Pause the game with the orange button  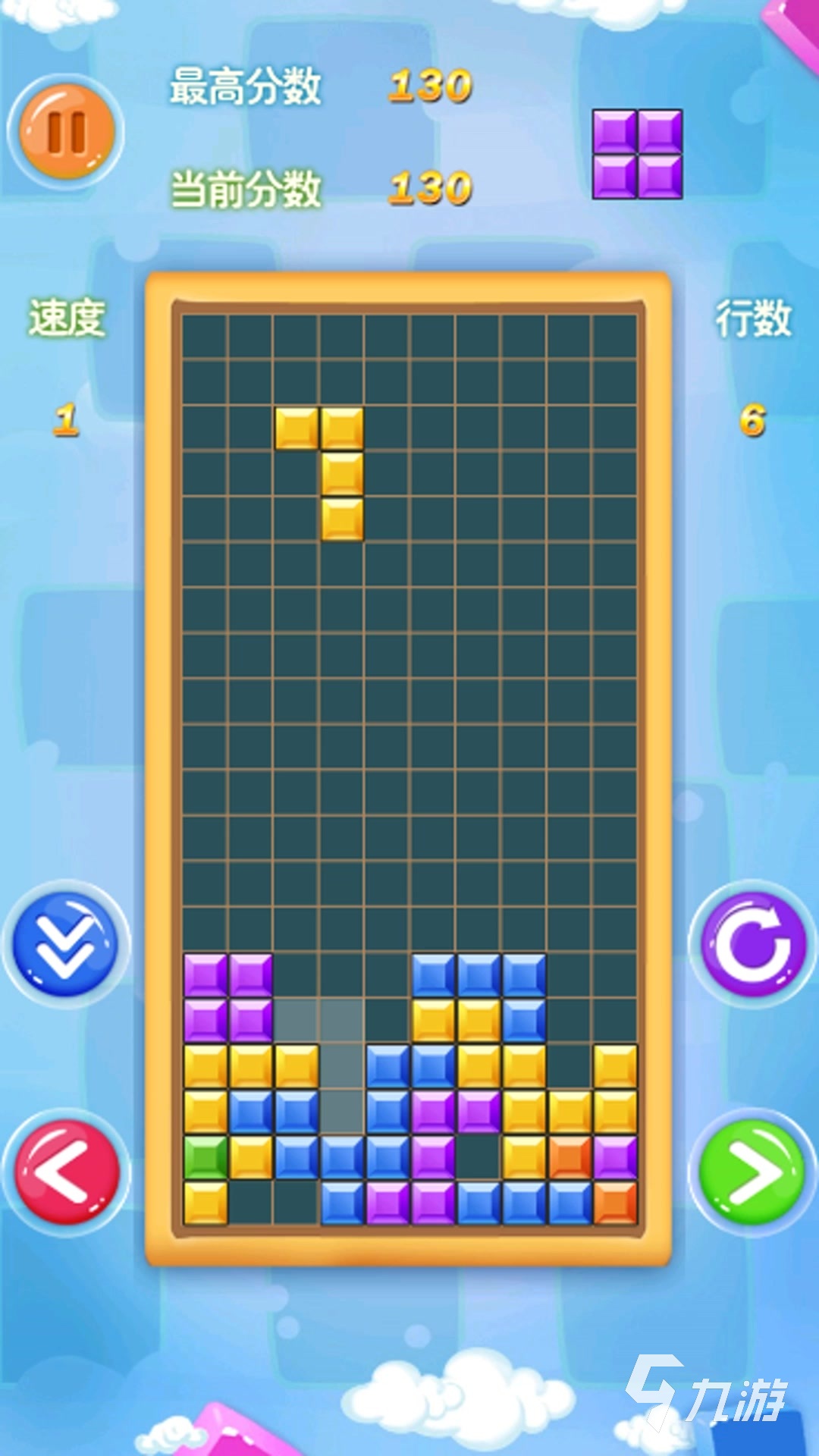pyautogui.click(x=67, y=132)
